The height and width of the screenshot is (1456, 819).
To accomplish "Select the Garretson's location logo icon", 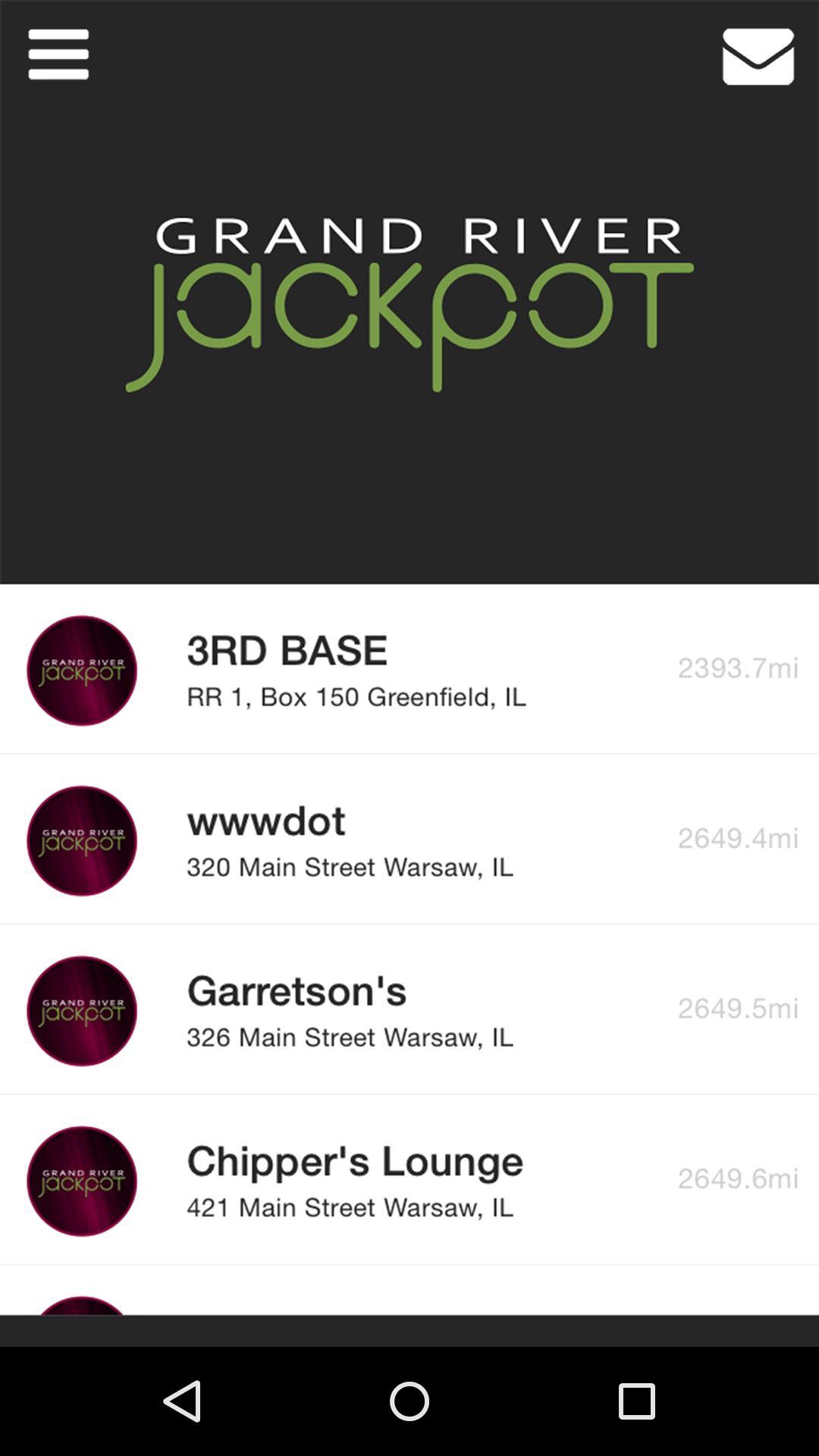I will coord(81,1010).
